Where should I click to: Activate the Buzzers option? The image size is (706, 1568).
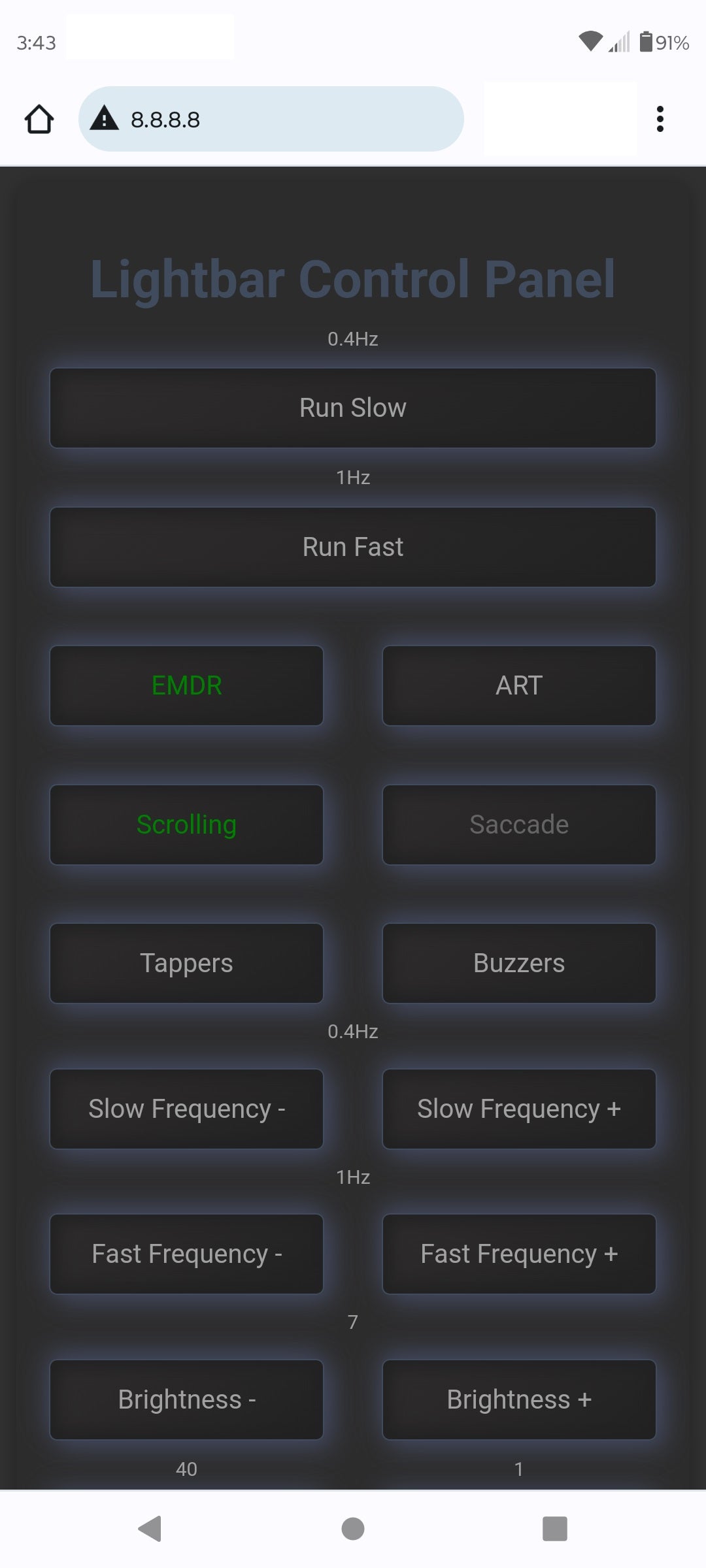click(x=519, y=963)
